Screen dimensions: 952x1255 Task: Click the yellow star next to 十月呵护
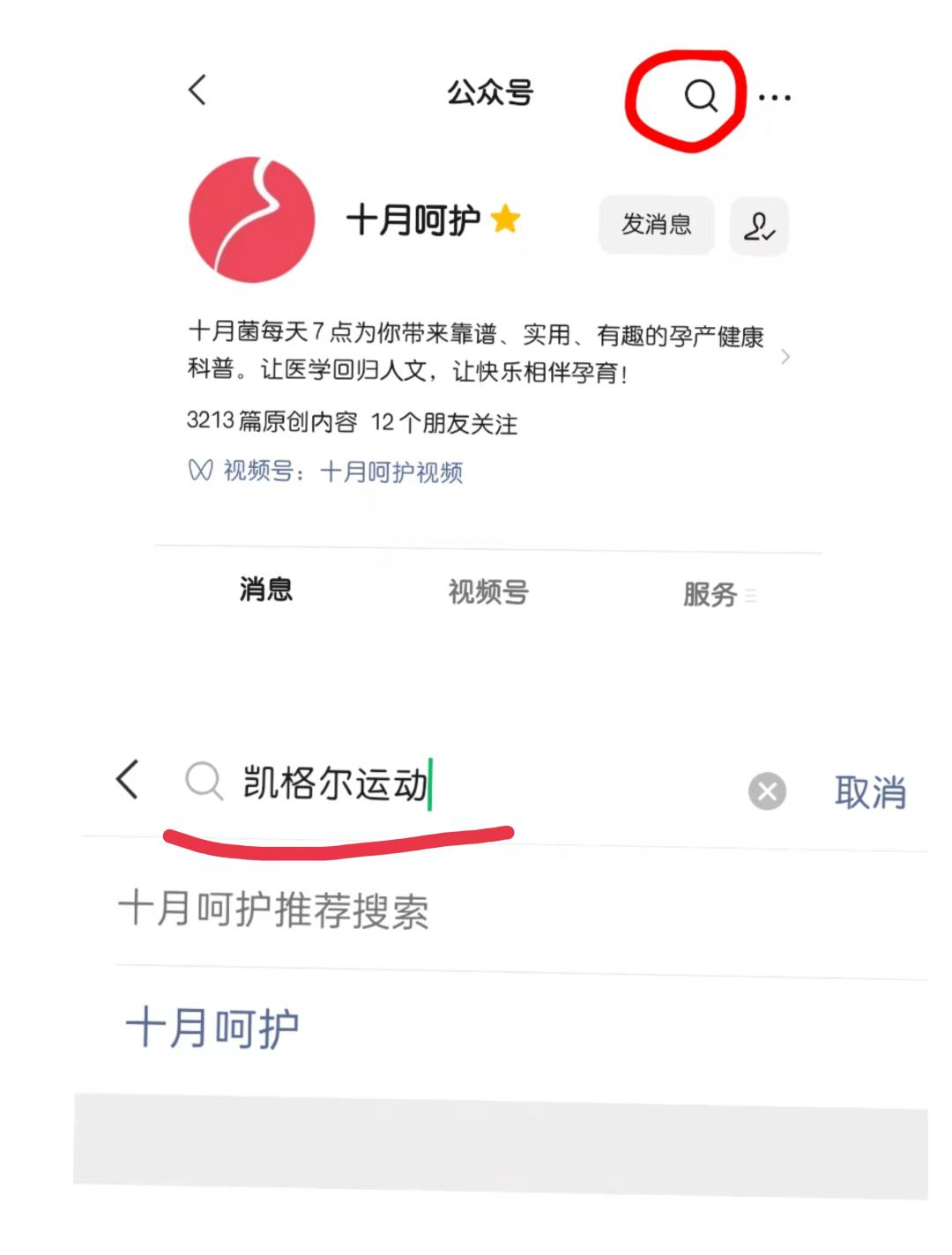(502, 219)
